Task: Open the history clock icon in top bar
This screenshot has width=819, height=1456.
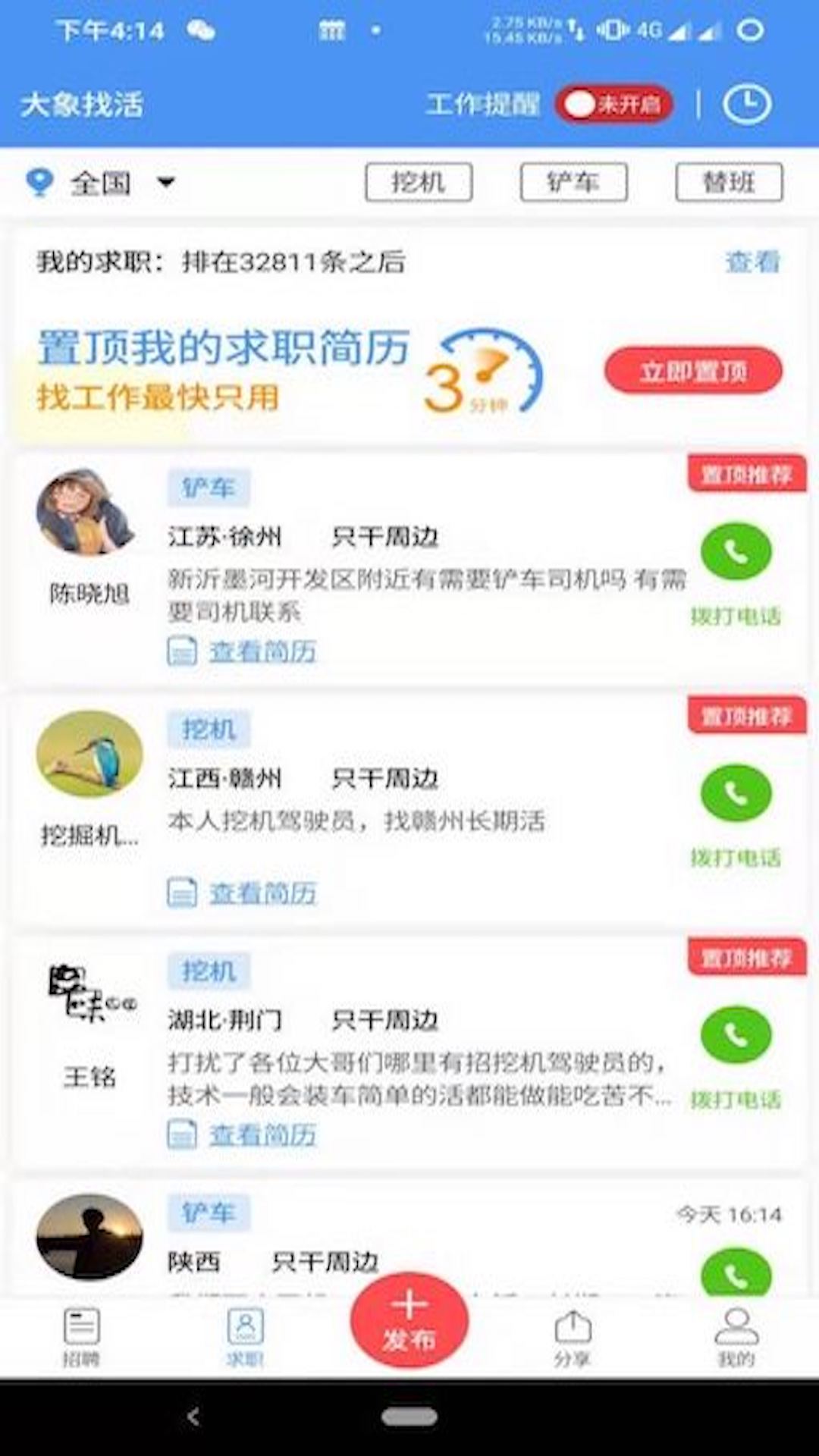Action: point(747,105)
